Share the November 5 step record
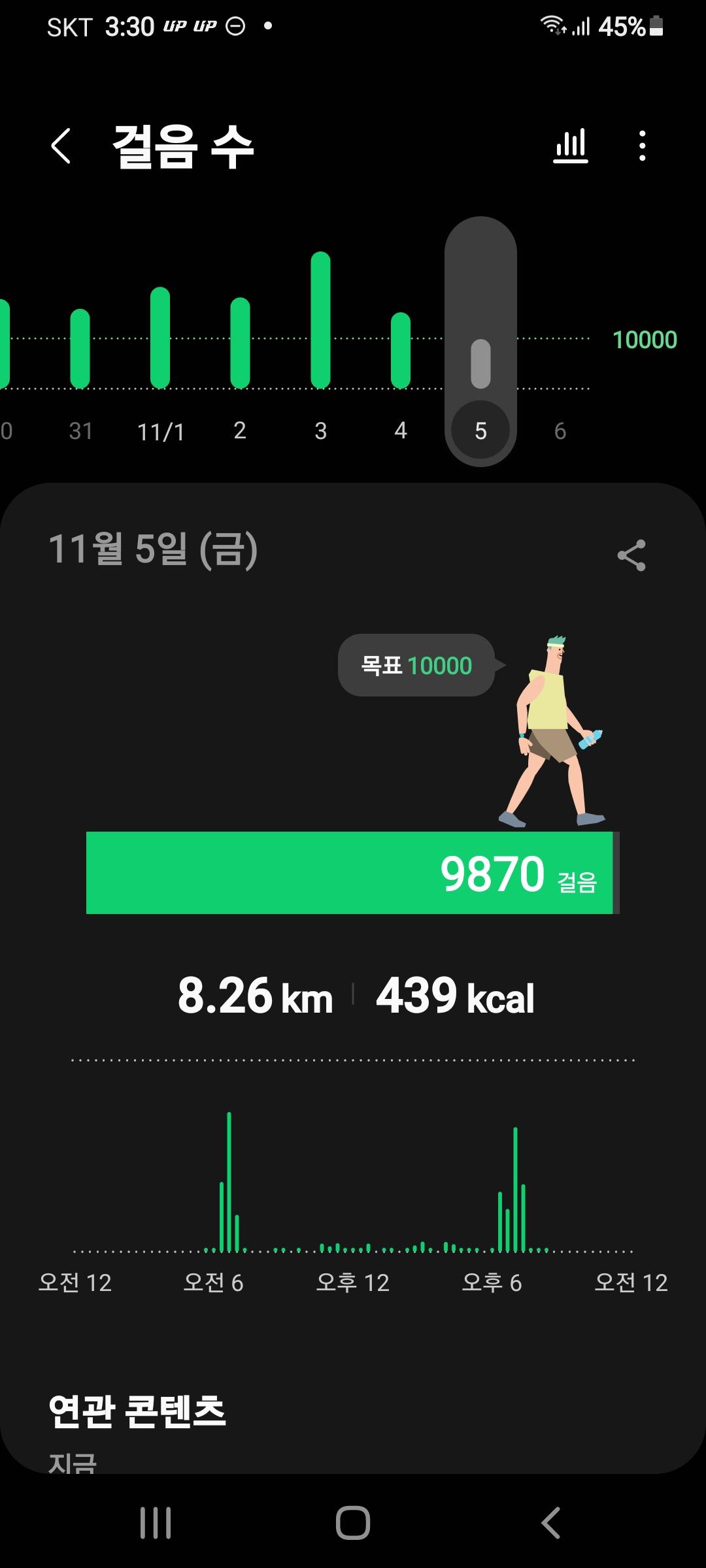Image resolution: width=706 pixels, height=1568 pixels. [631, 555]
